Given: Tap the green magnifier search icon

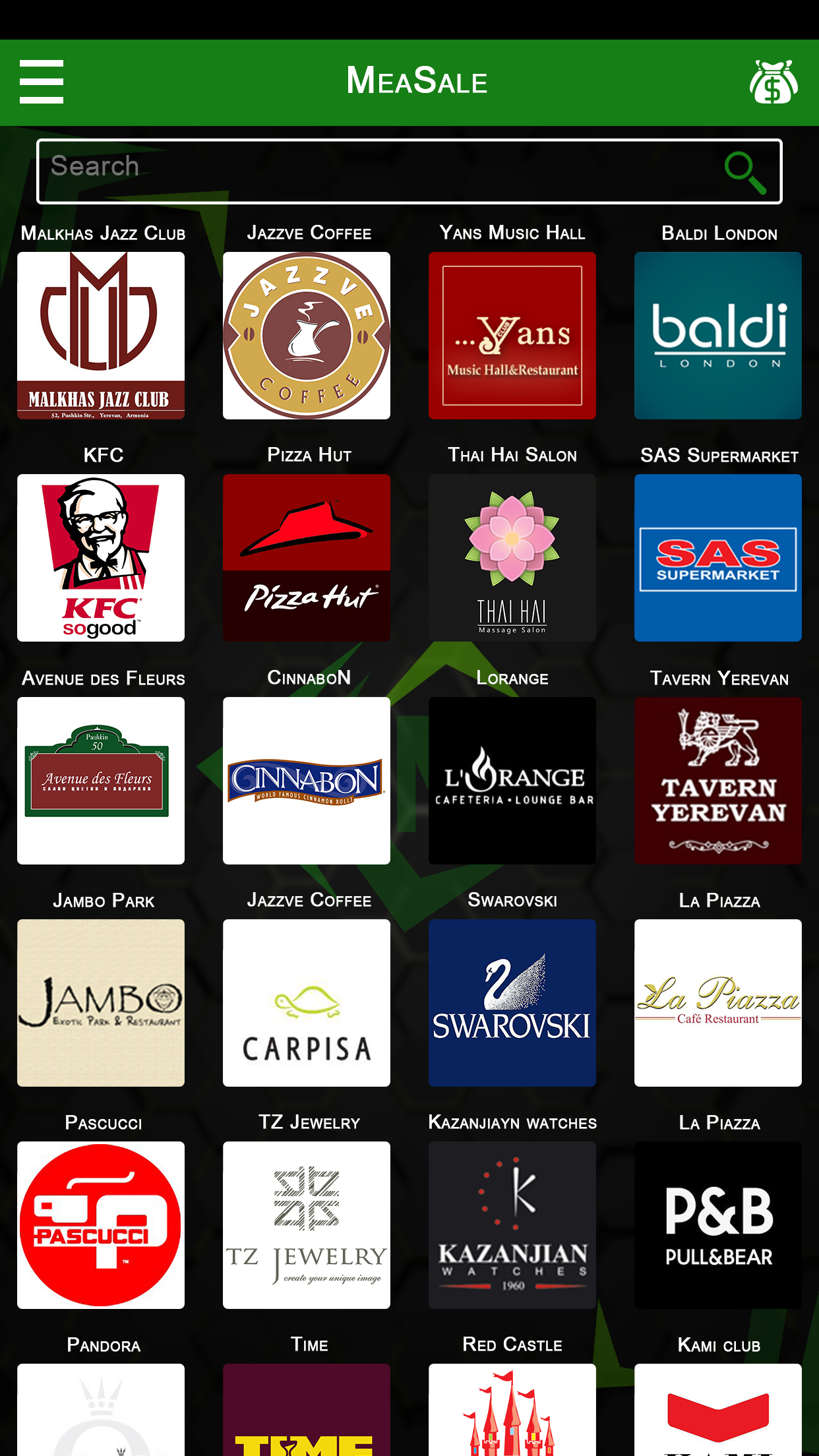Looking at the screenshot, I should tap(745, 173).
